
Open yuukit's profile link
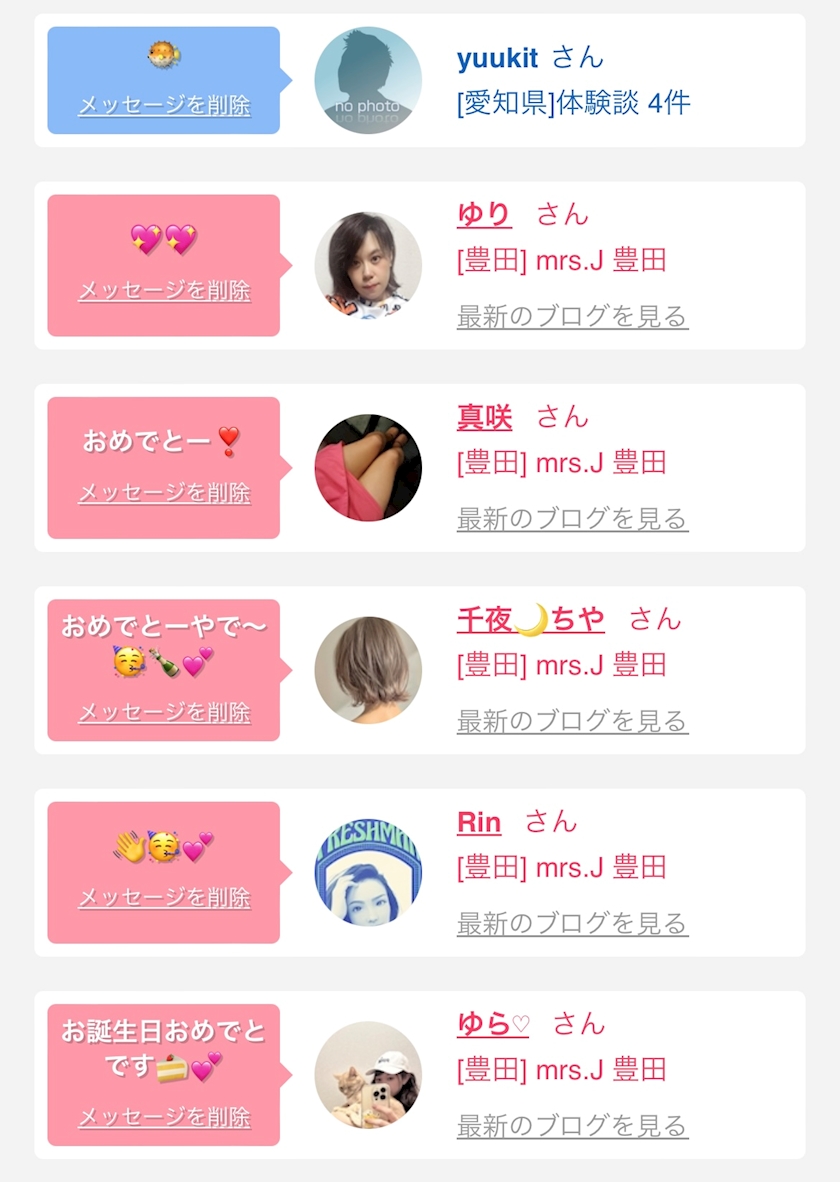click(x=498, y=58)
